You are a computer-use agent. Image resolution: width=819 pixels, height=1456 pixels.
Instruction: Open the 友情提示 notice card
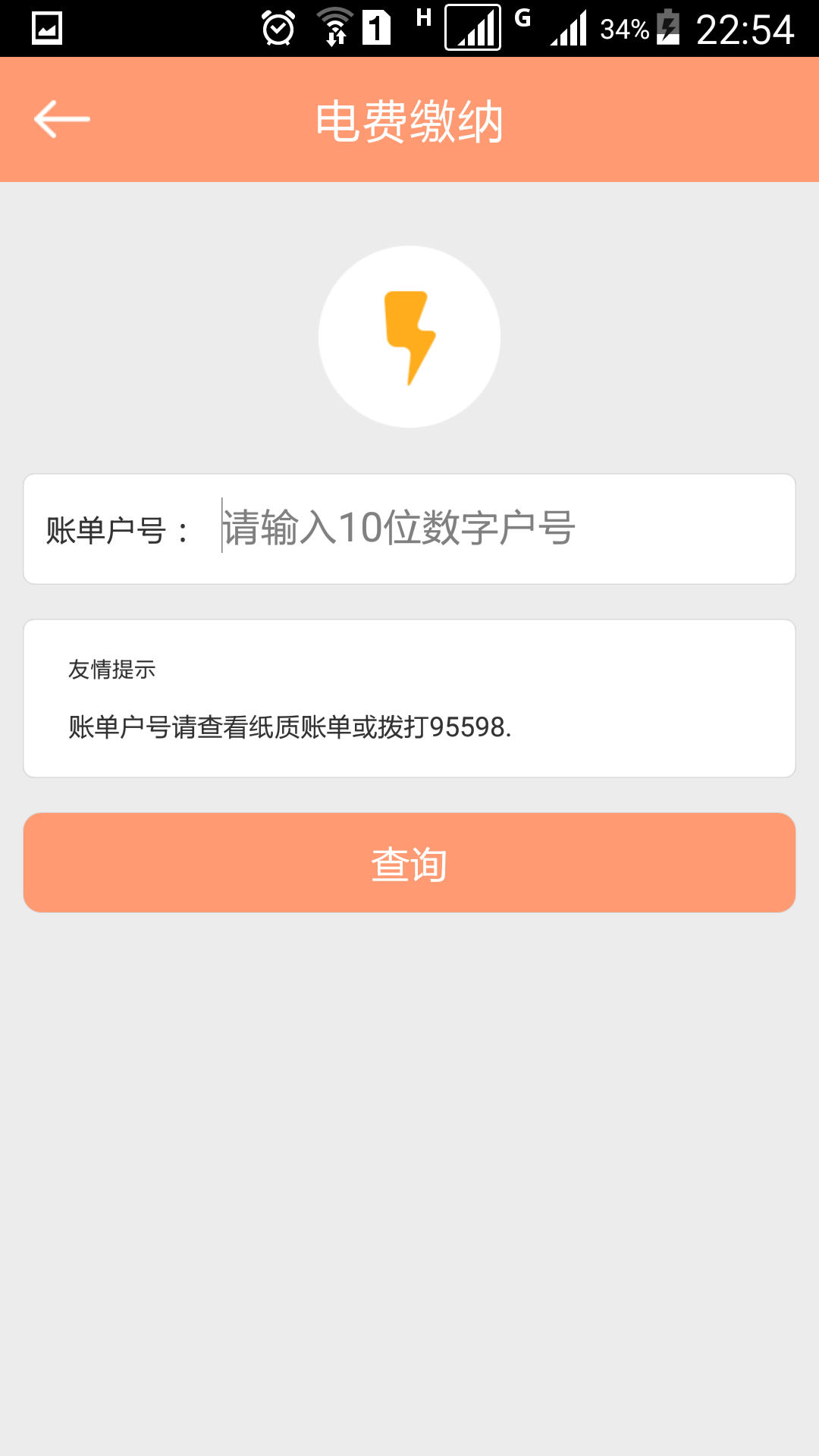click(x=409, y=698)
